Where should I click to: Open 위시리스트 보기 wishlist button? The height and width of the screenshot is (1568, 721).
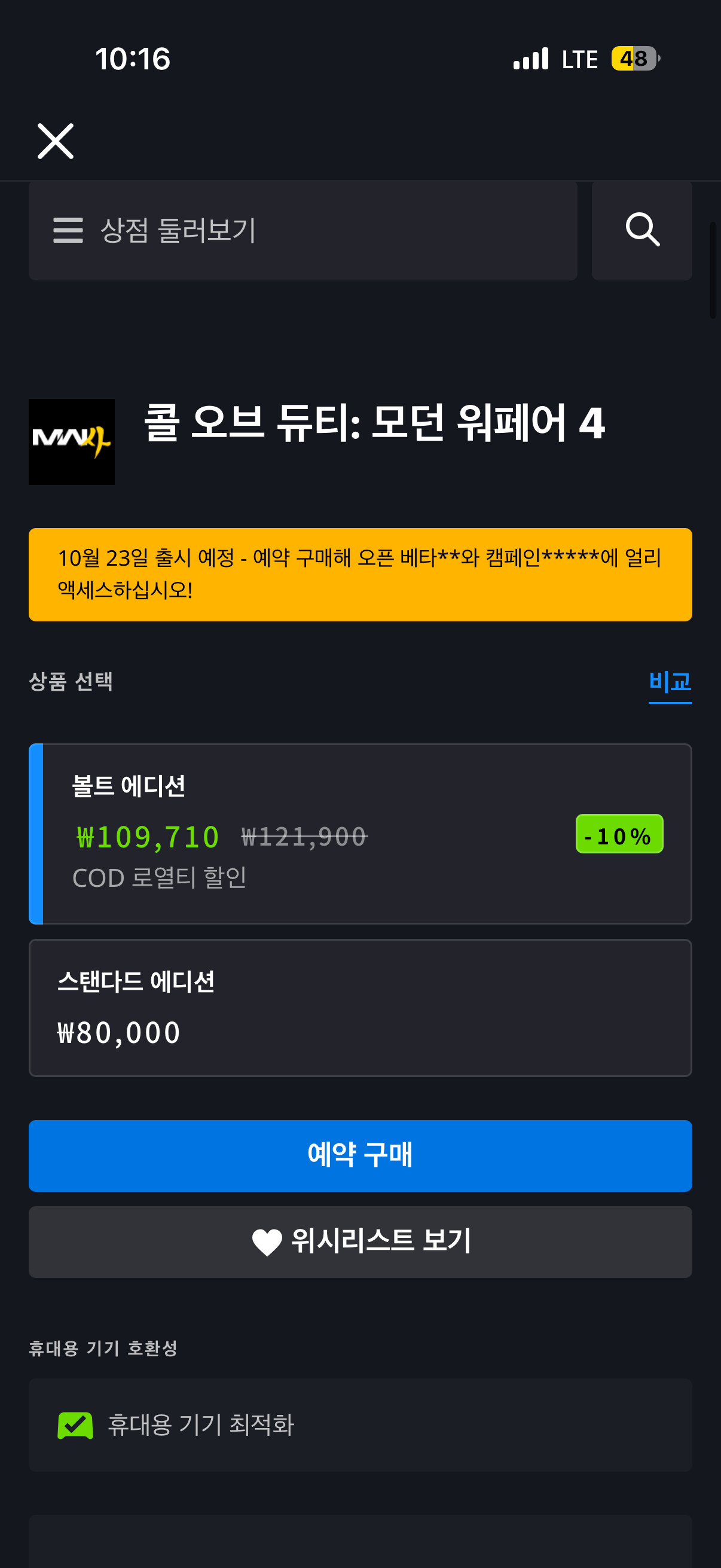[x=360, y=1241]
